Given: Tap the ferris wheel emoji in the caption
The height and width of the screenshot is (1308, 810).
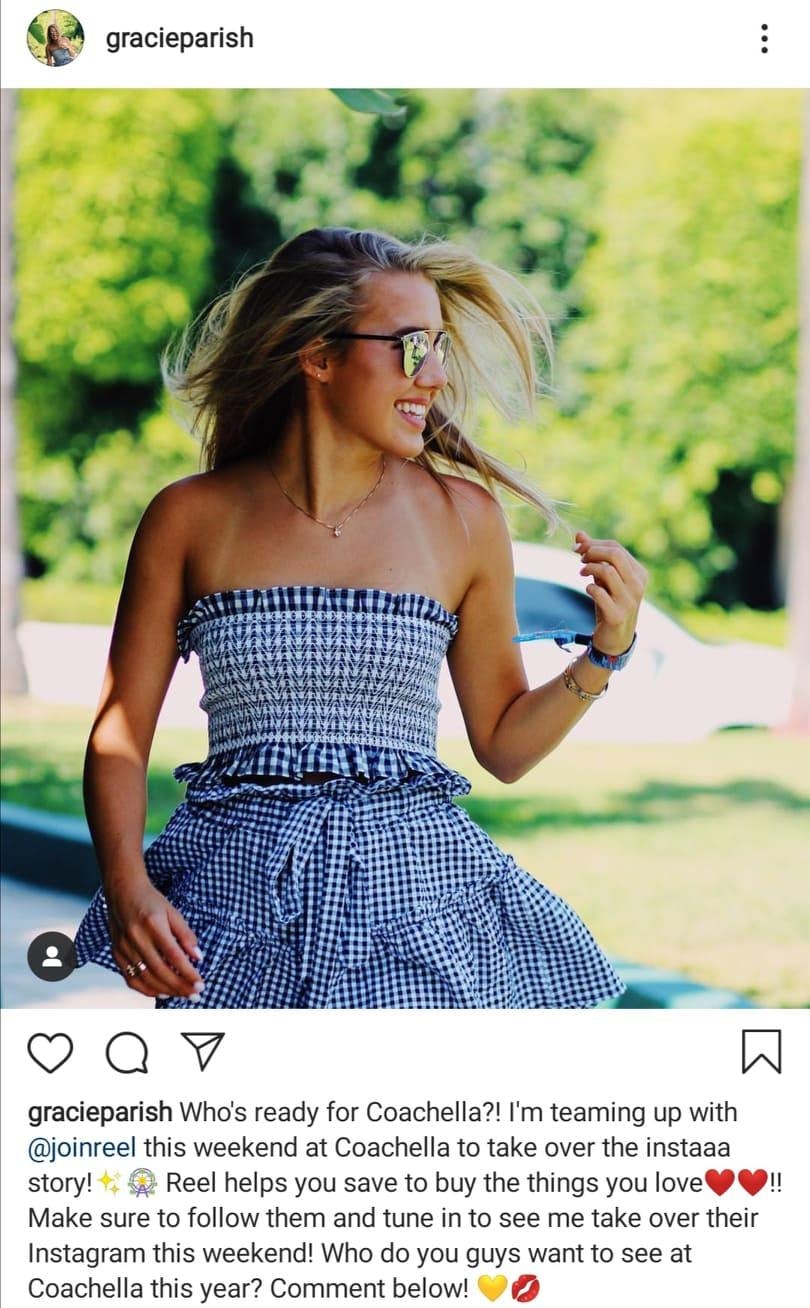Looking at the screenshot, I should [142, 1182].
